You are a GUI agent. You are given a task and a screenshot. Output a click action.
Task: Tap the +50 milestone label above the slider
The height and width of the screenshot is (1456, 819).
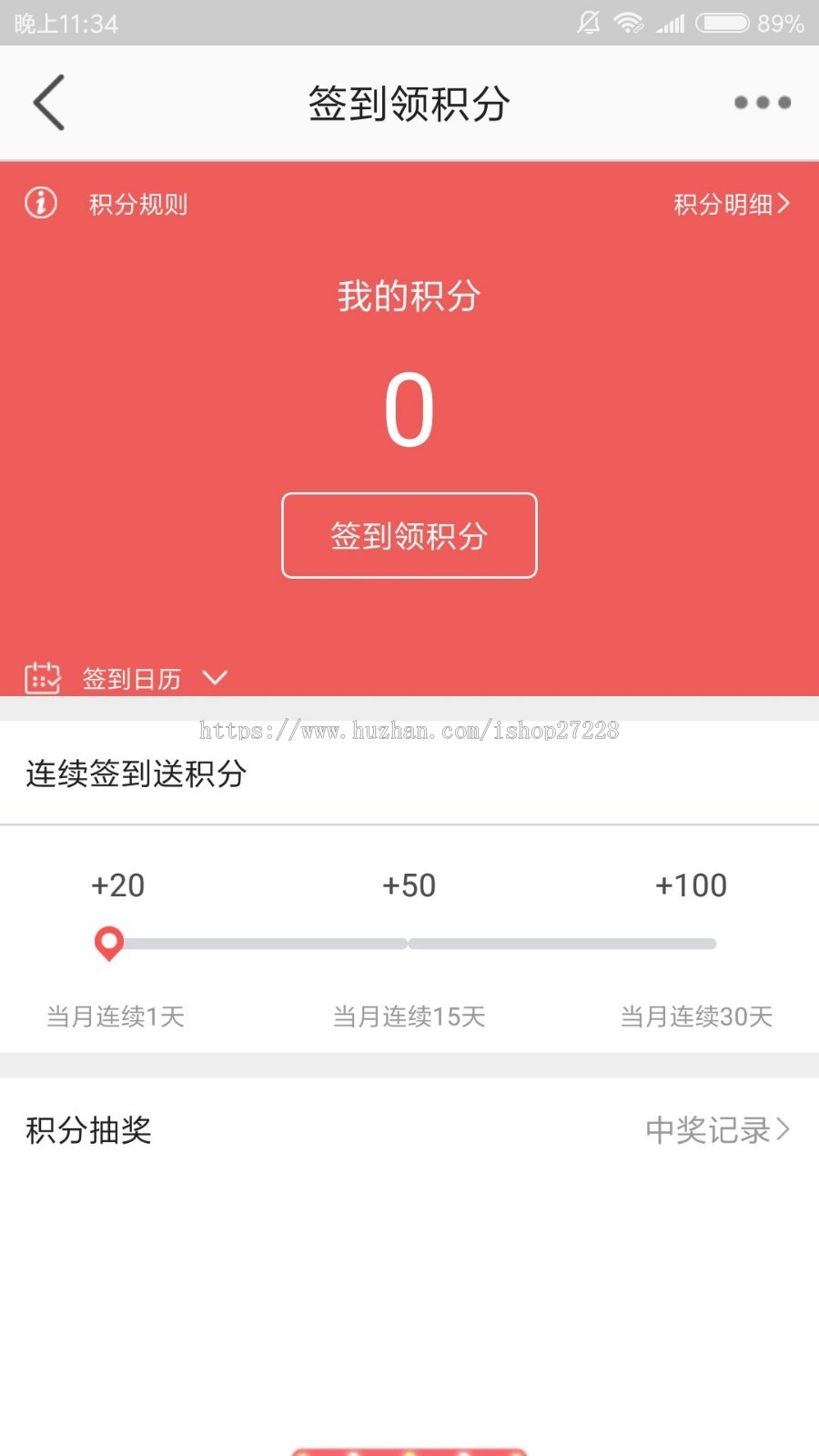point(409,885)
